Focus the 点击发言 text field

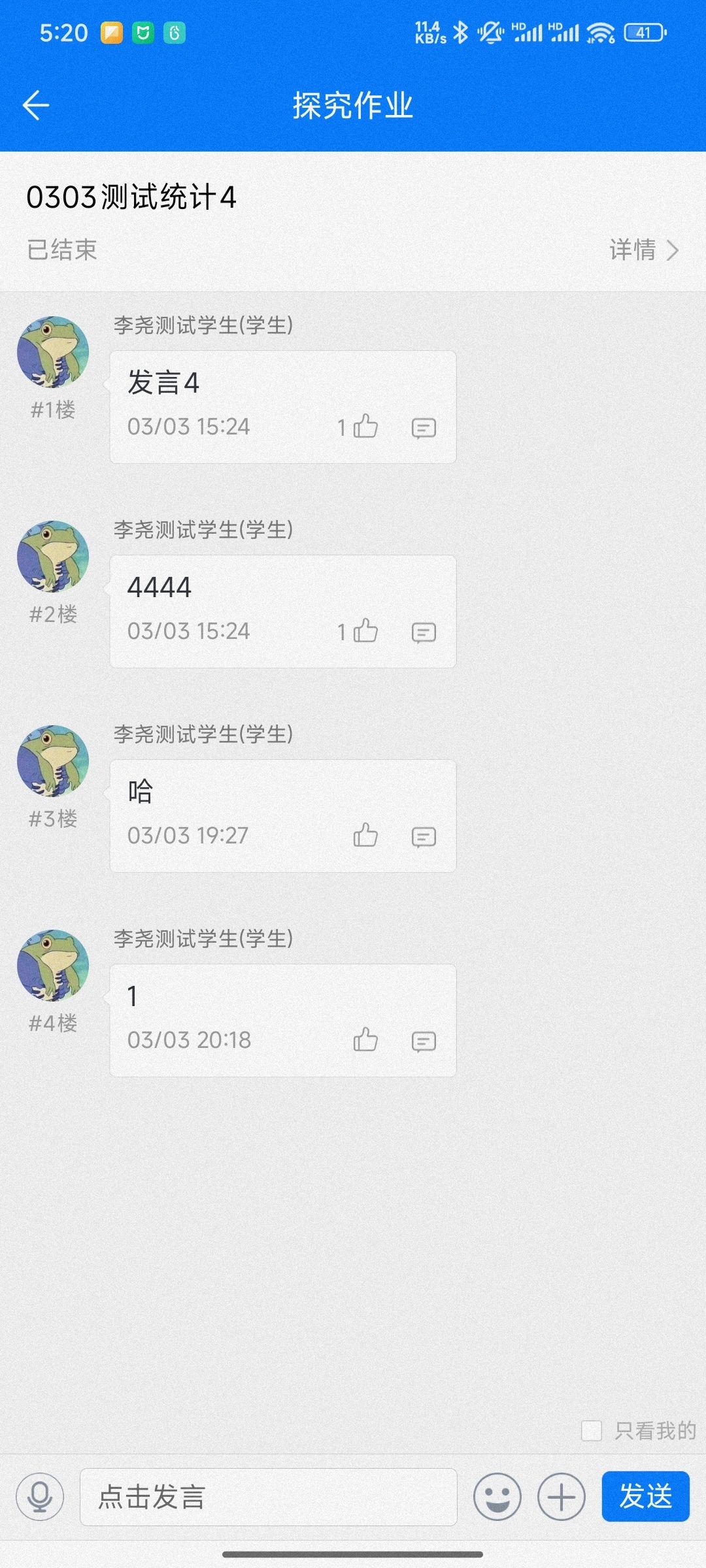point(268,1496)
